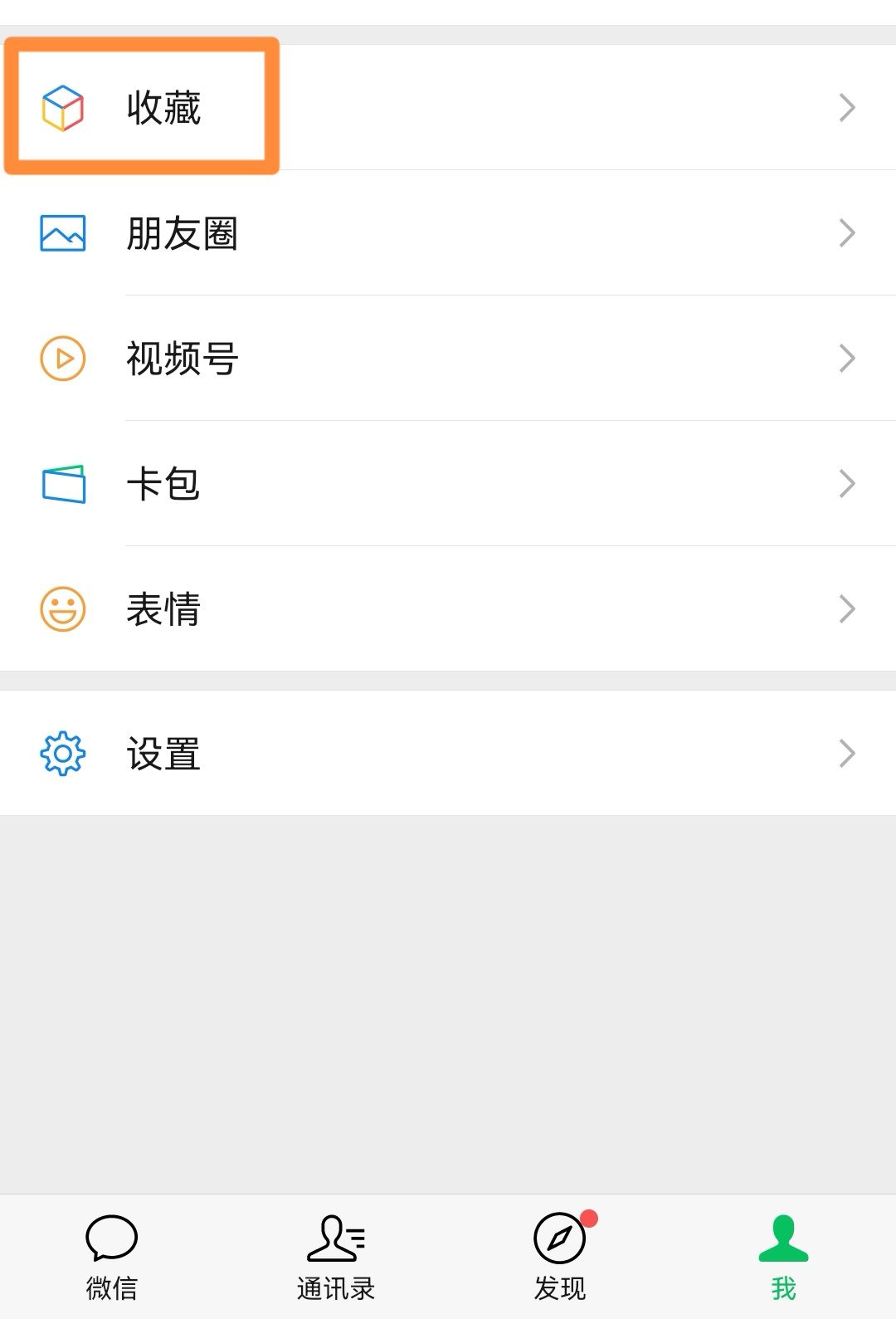Image resolution: width=896 pixels, height=1319 pixels.
Task: Tap the 视频号 Channels play icon
Action: [x=61, y=358]
